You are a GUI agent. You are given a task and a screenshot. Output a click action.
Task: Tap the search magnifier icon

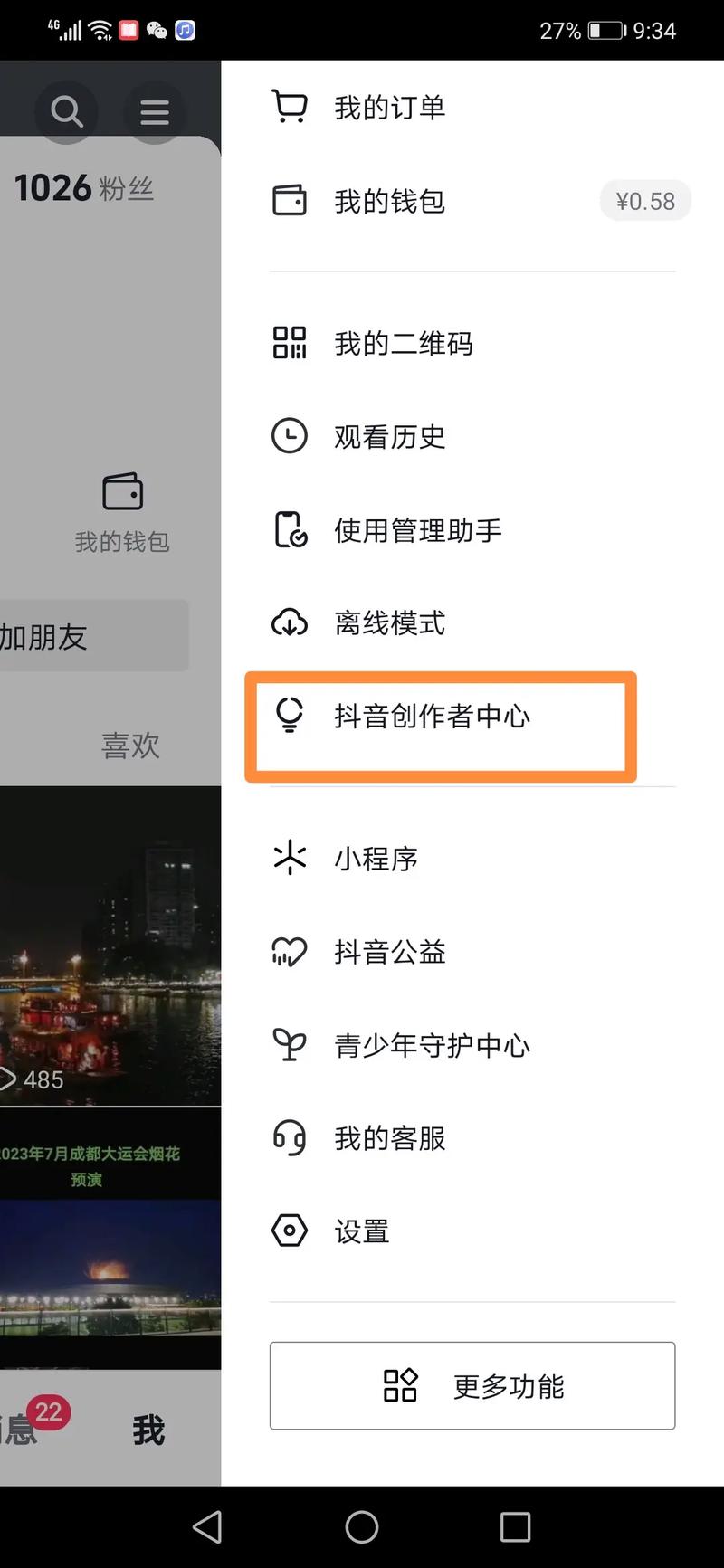tap(66, 111)
